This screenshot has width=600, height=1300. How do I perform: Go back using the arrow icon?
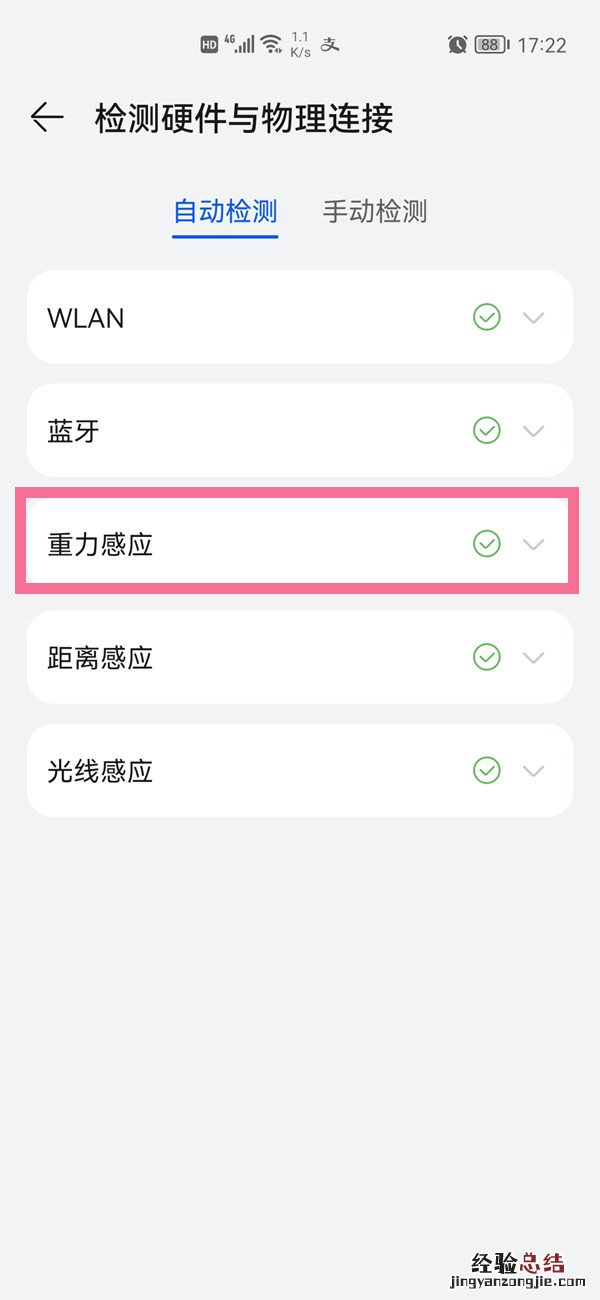click(x=47, y=118)
